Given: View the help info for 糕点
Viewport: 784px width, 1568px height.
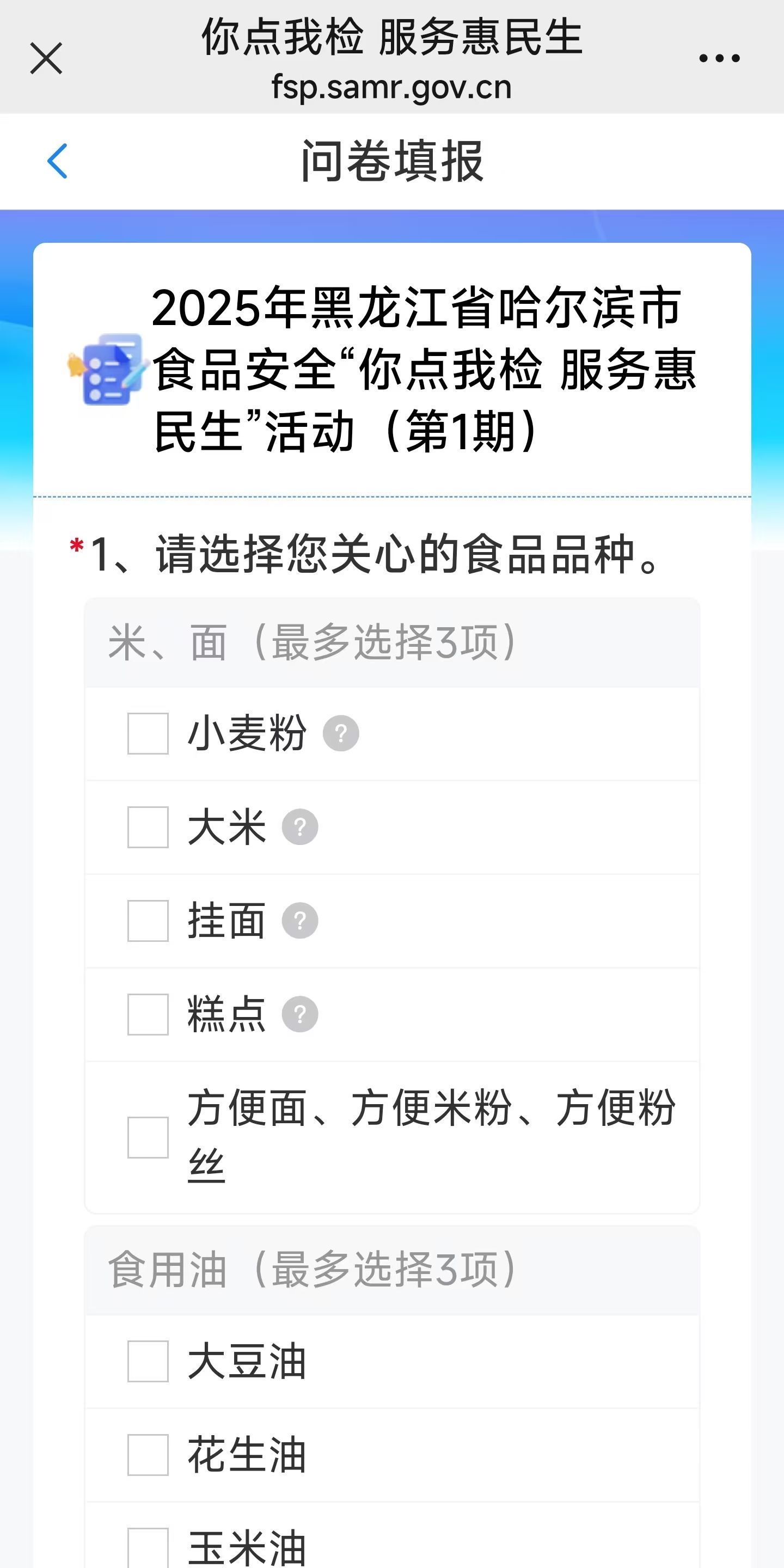Looking at the screenshot, I should 300,1014.
